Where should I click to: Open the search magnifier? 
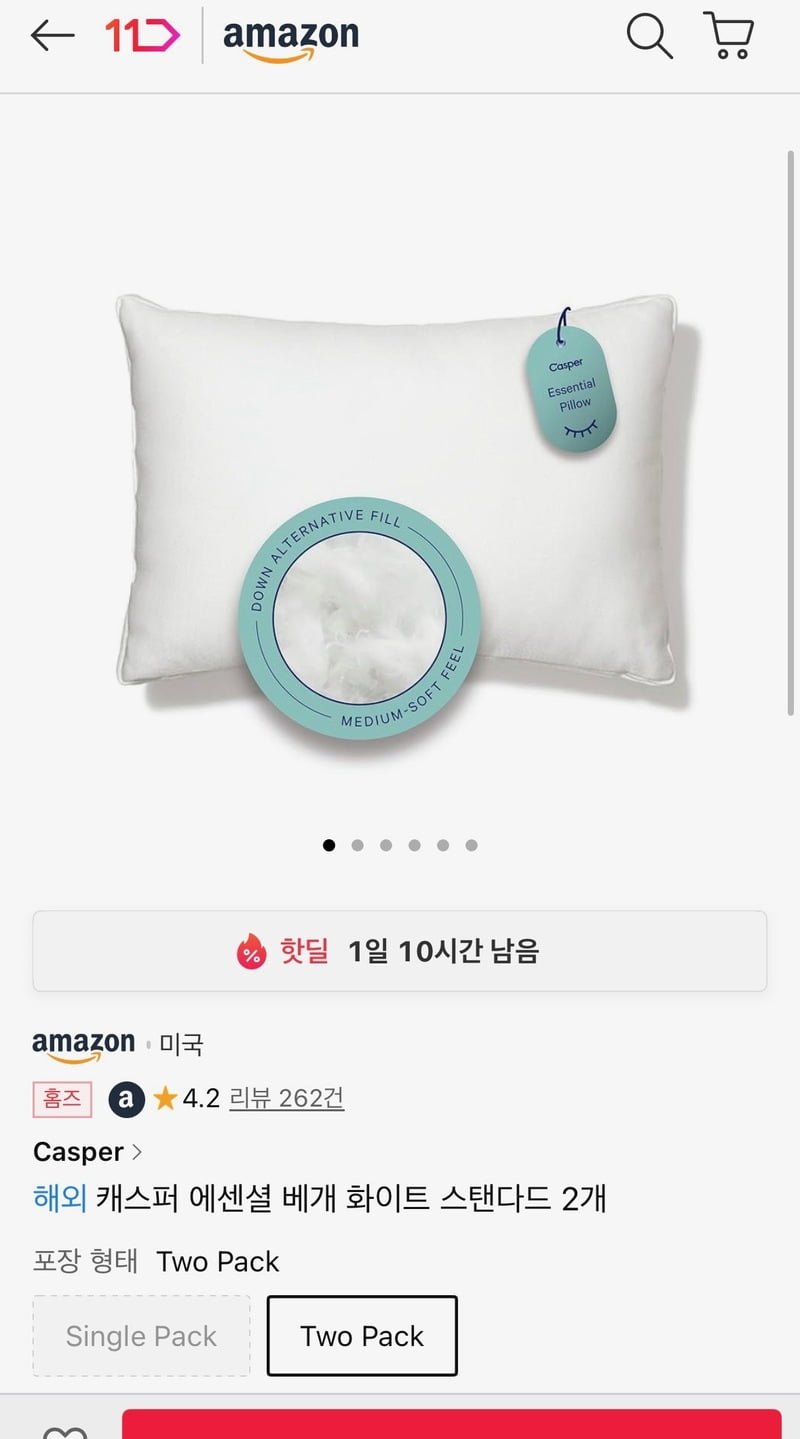point(649,37)
